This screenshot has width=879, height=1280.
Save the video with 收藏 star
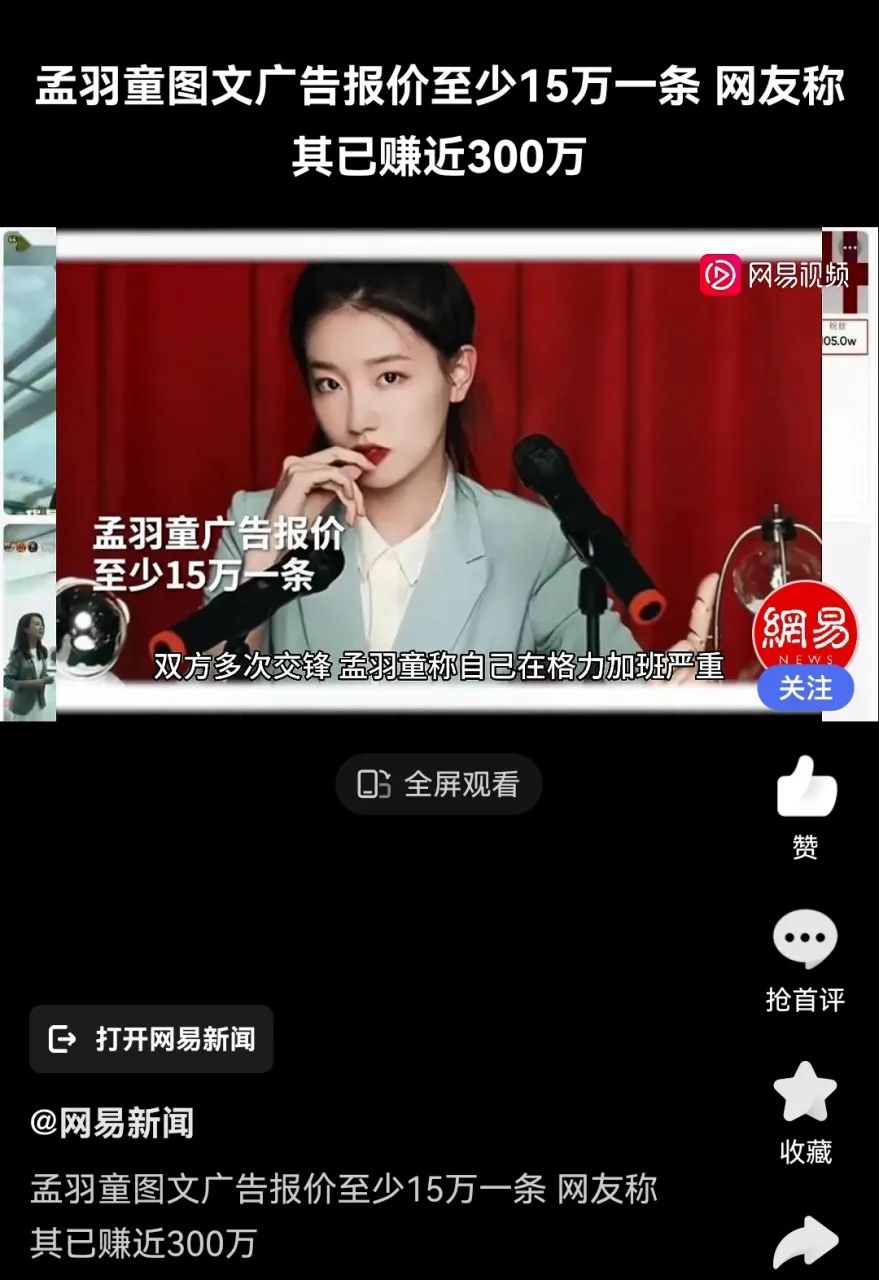805,1093
